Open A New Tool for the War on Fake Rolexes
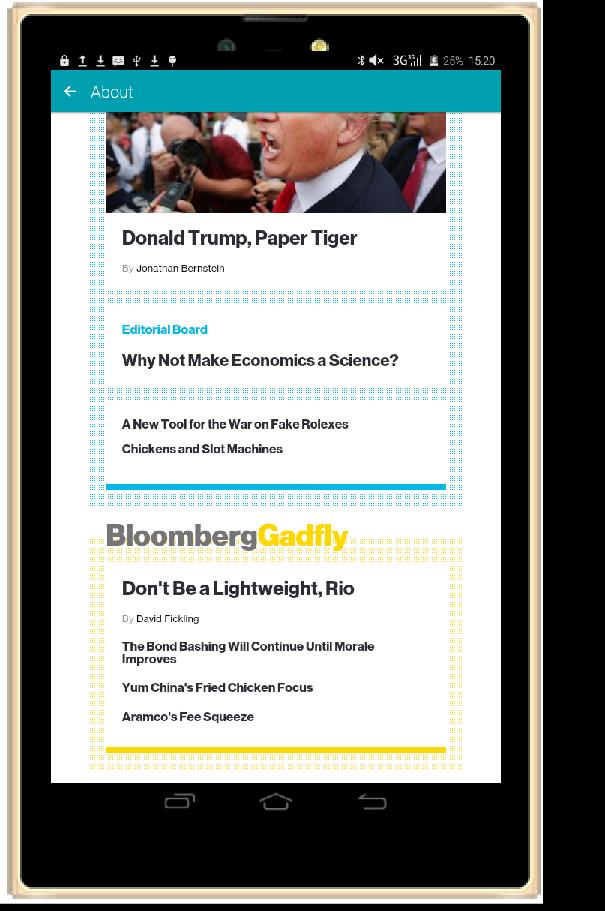Viewport: 605px width, 911px height. click(x=235, y=424)
